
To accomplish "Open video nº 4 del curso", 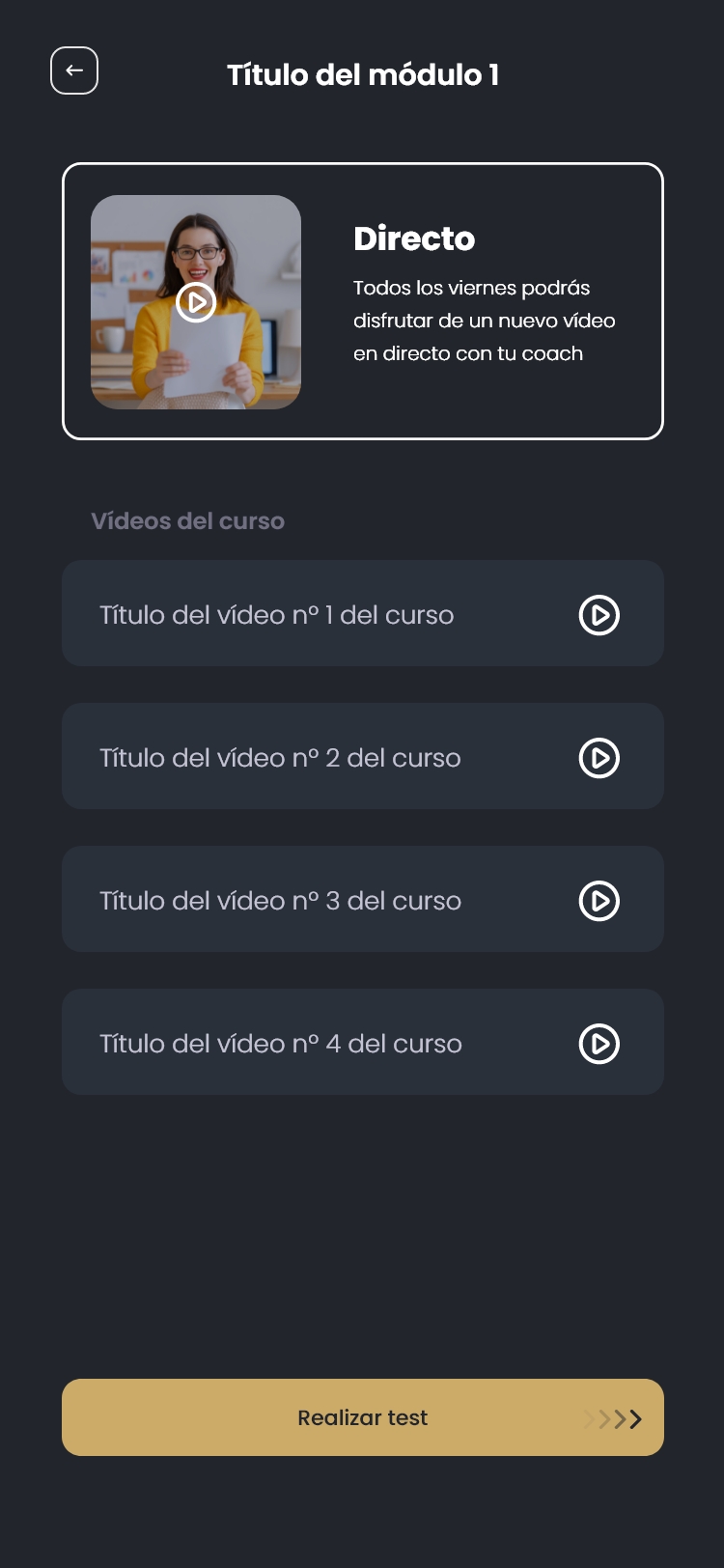I will coord(363,1043).
